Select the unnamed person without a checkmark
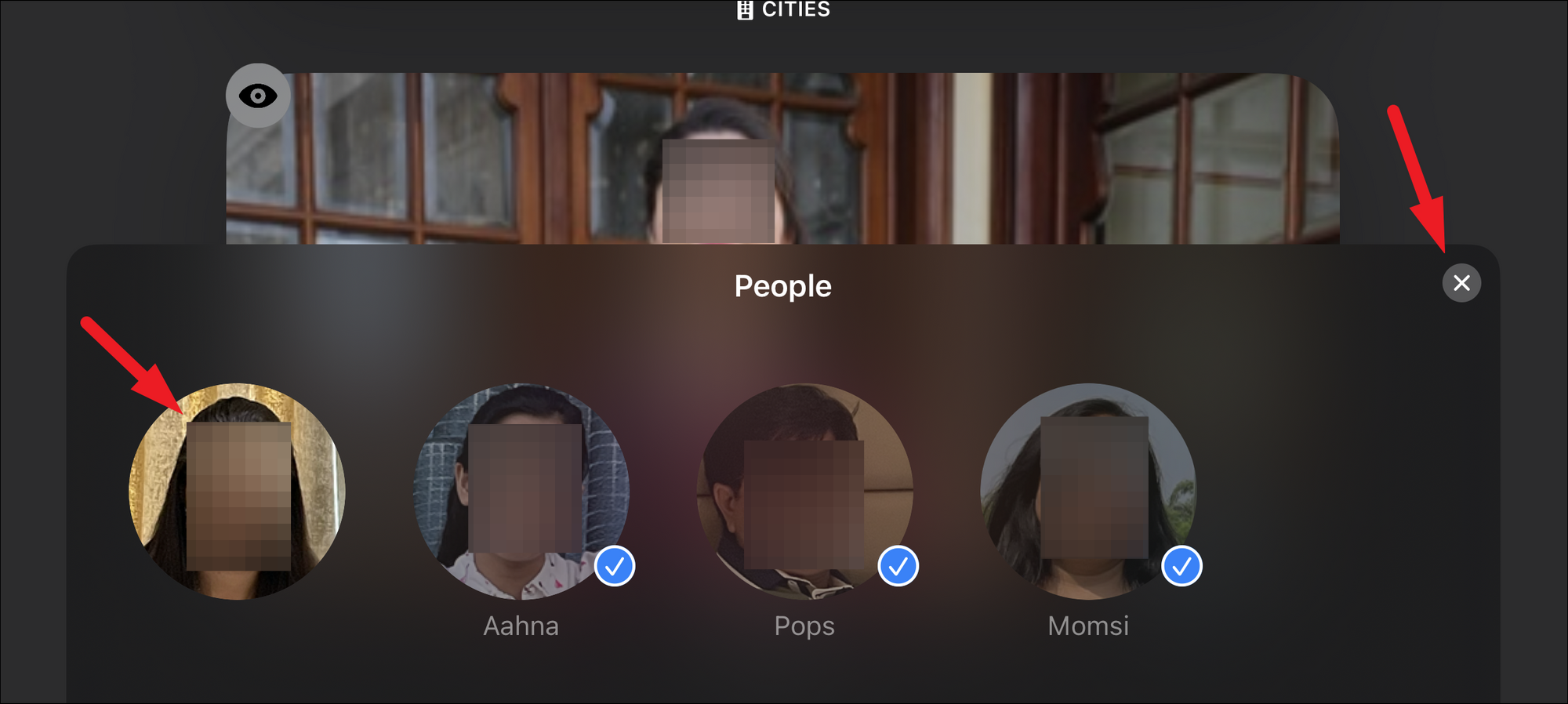 [237, 492]
